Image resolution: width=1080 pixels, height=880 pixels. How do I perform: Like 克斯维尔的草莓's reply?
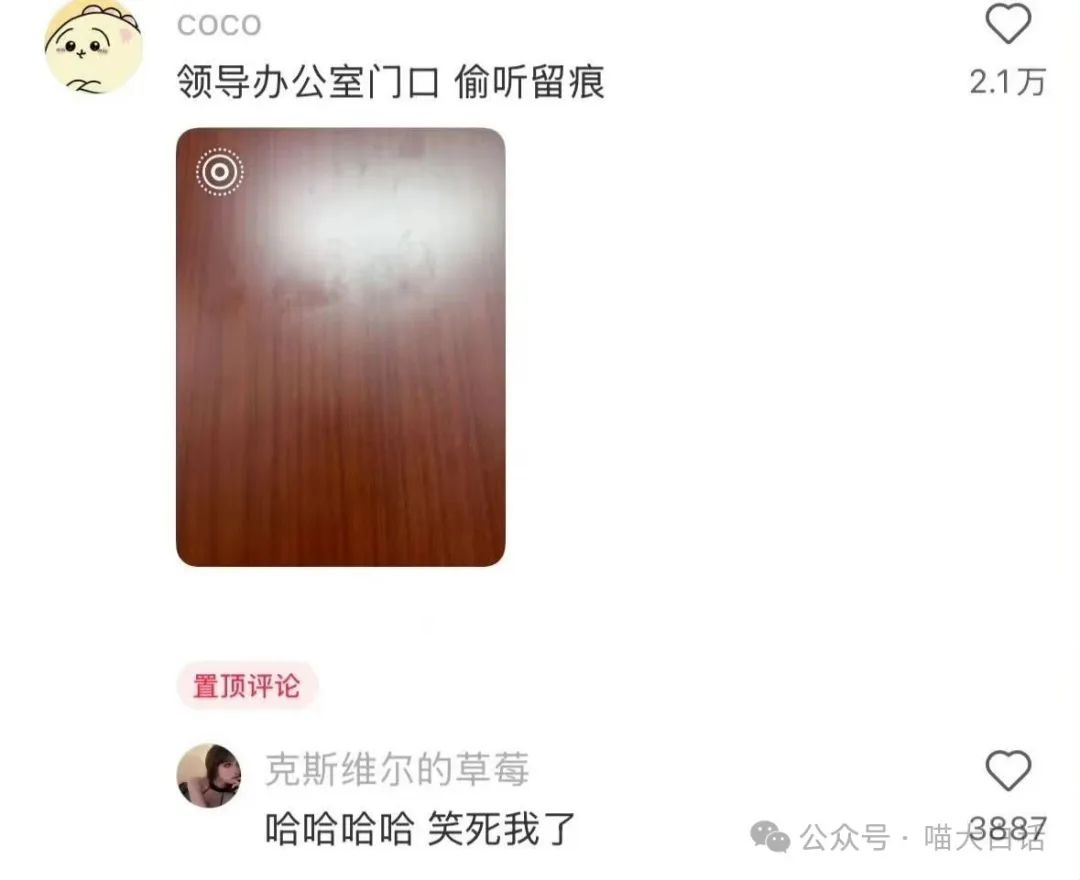click(x=1007, y=771)
